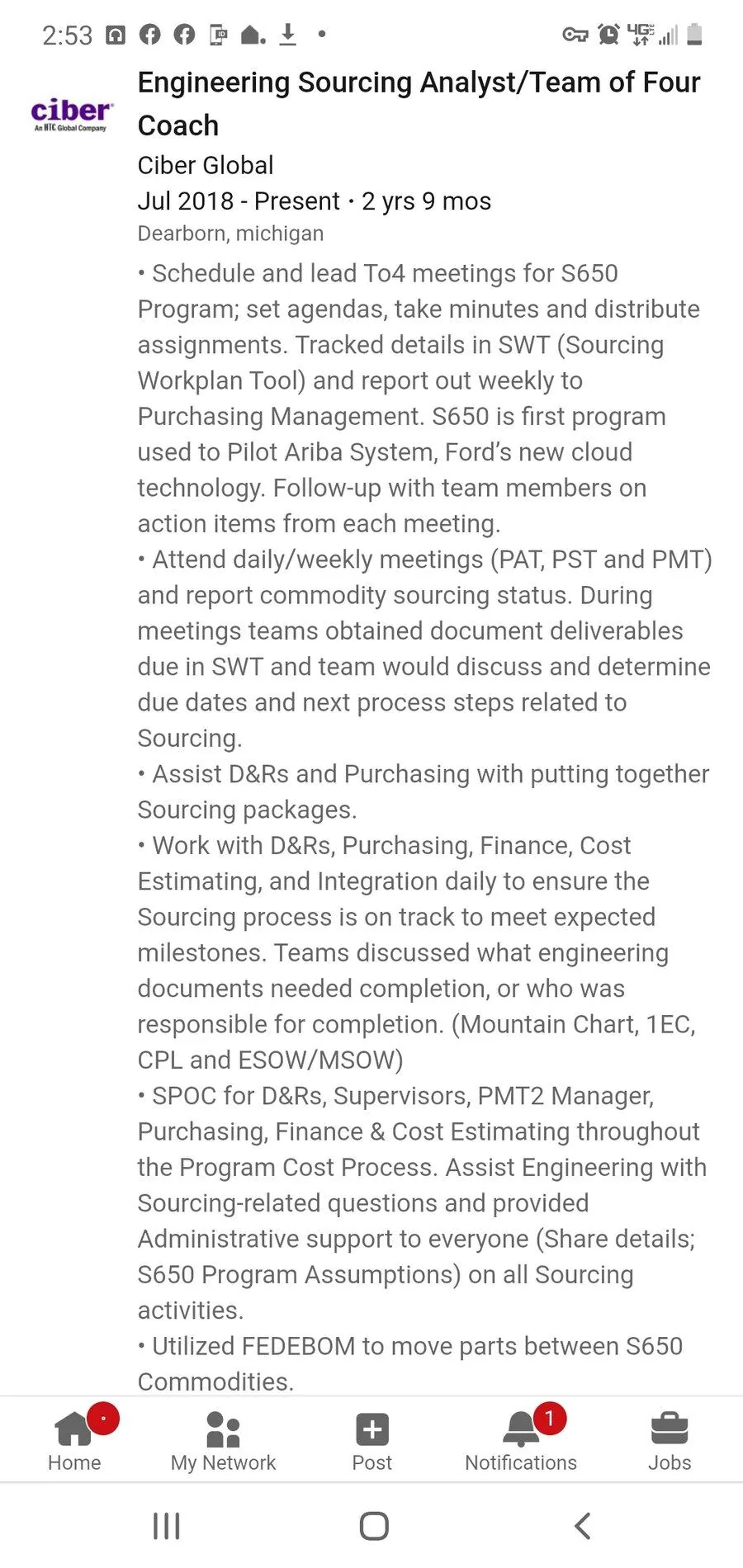Go to the Home tab

click(74, 1439)
